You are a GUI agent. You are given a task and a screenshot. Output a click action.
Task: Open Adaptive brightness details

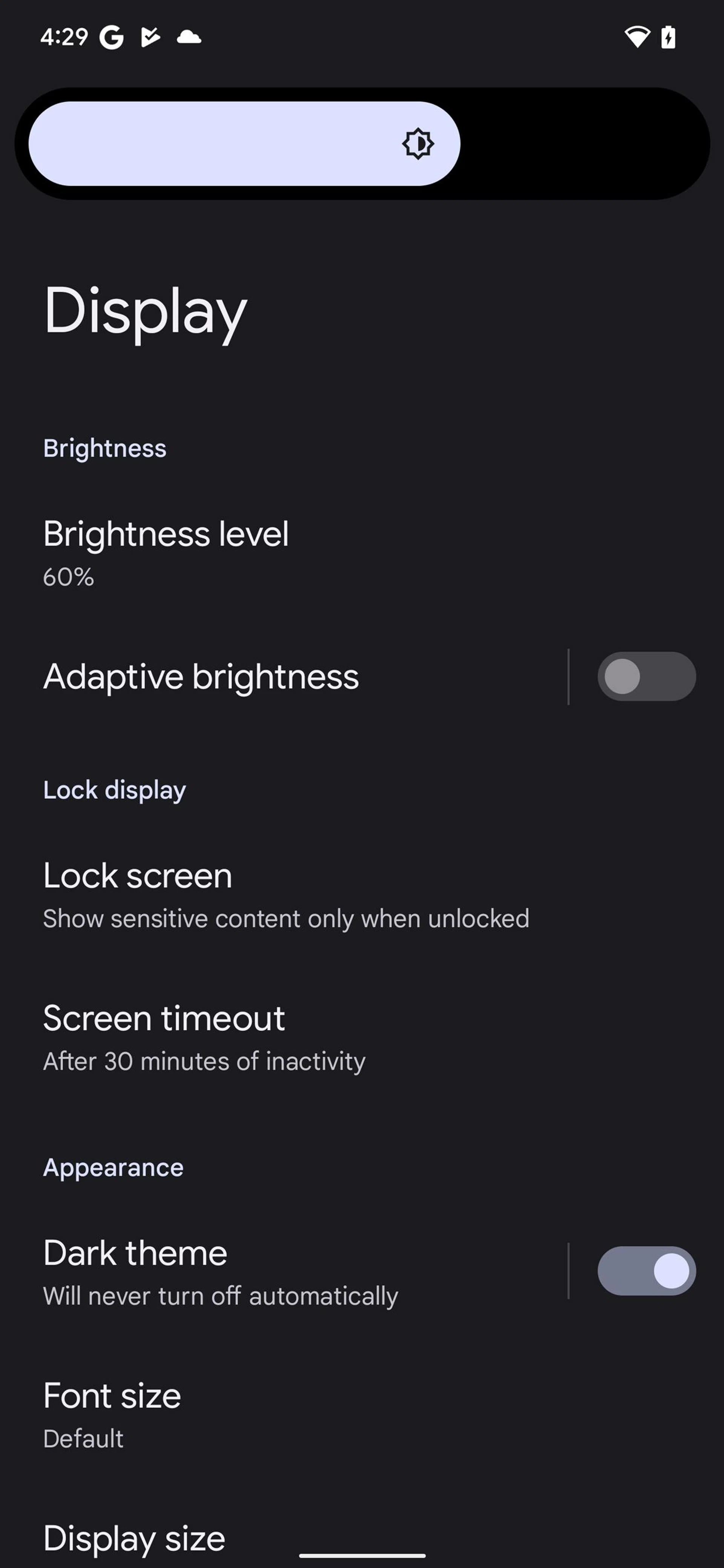pyautogui.click(x=201, y=677)
